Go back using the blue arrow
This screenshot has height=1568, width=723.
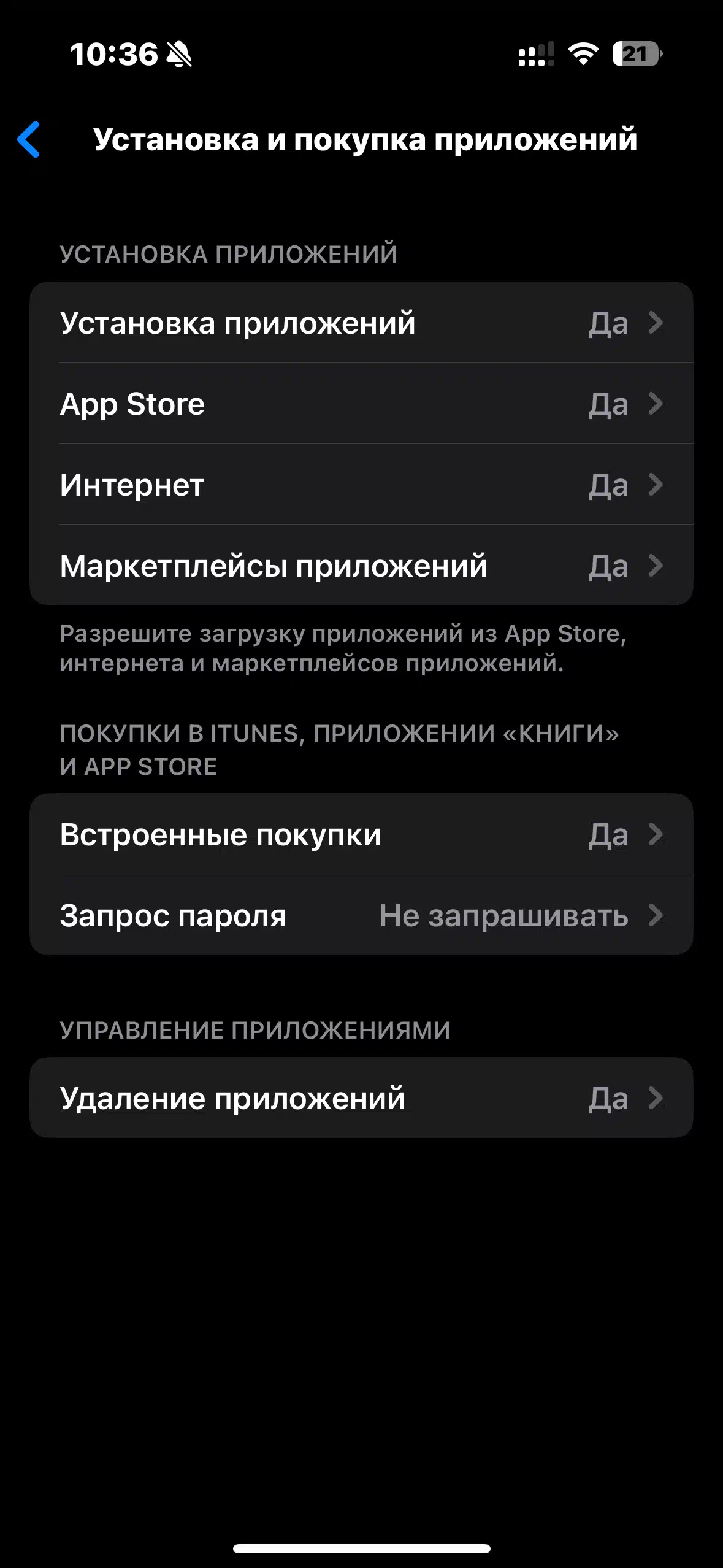click(29, 139)
